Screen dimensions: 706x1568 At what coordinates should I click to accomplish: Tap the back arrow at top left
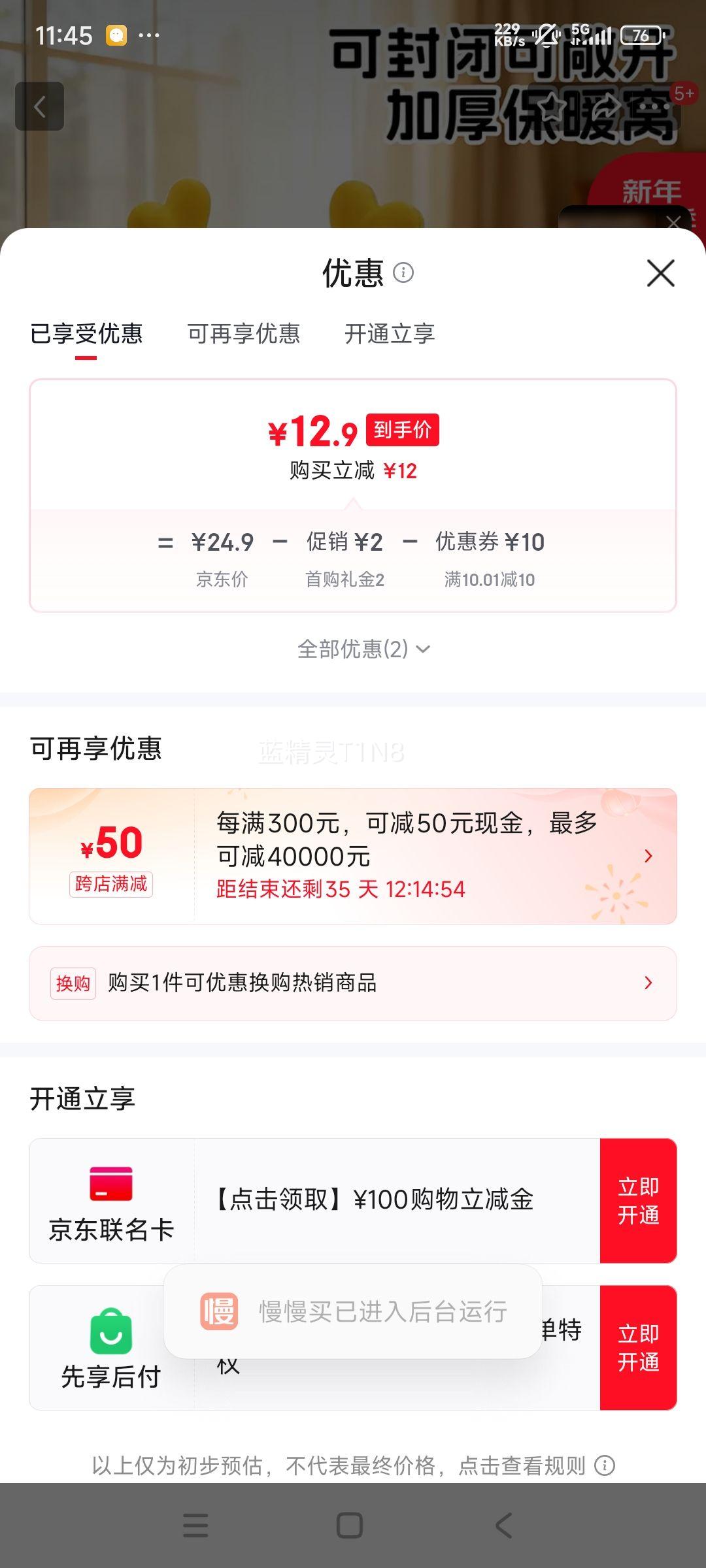point(41,106)
